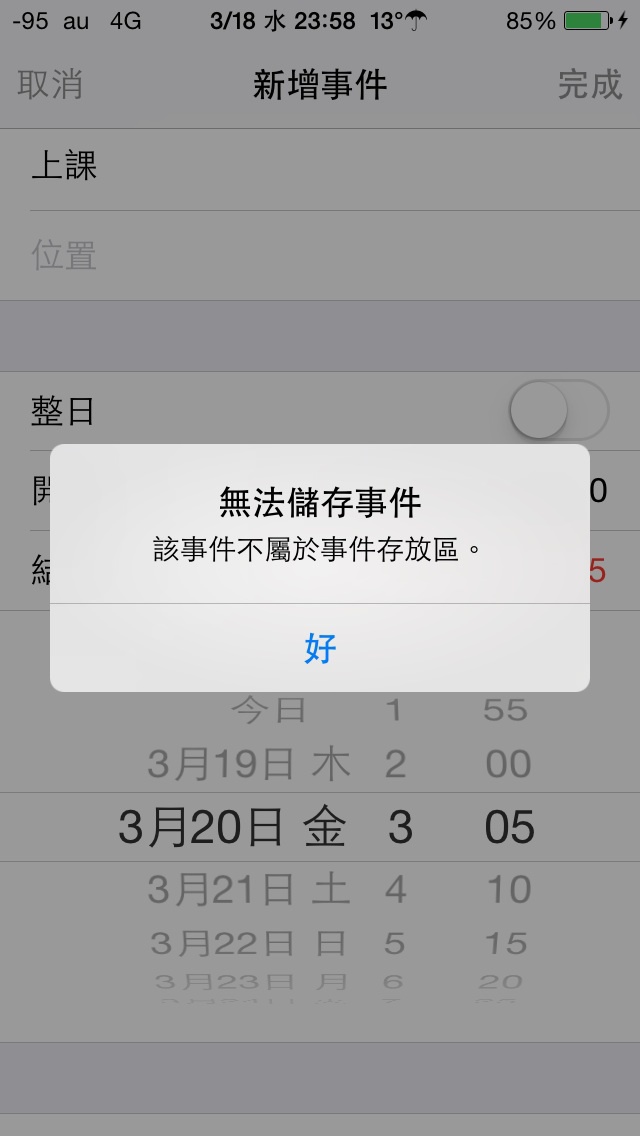
Task: Select 3月21日 土 in the date picker
Action: click(x=249, y=889)
